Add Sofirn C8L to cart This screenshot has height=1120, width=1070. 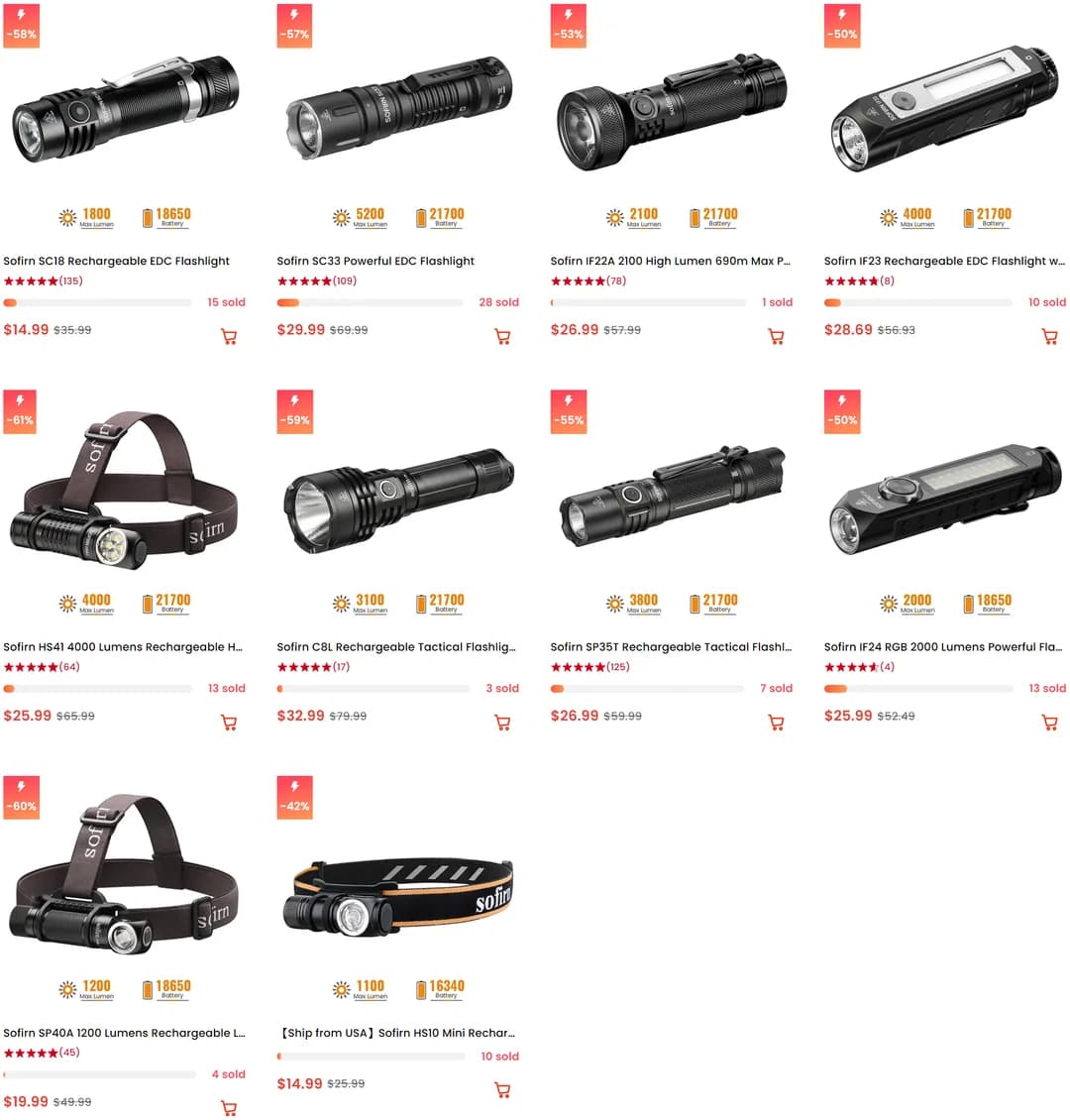coord(502,723)
